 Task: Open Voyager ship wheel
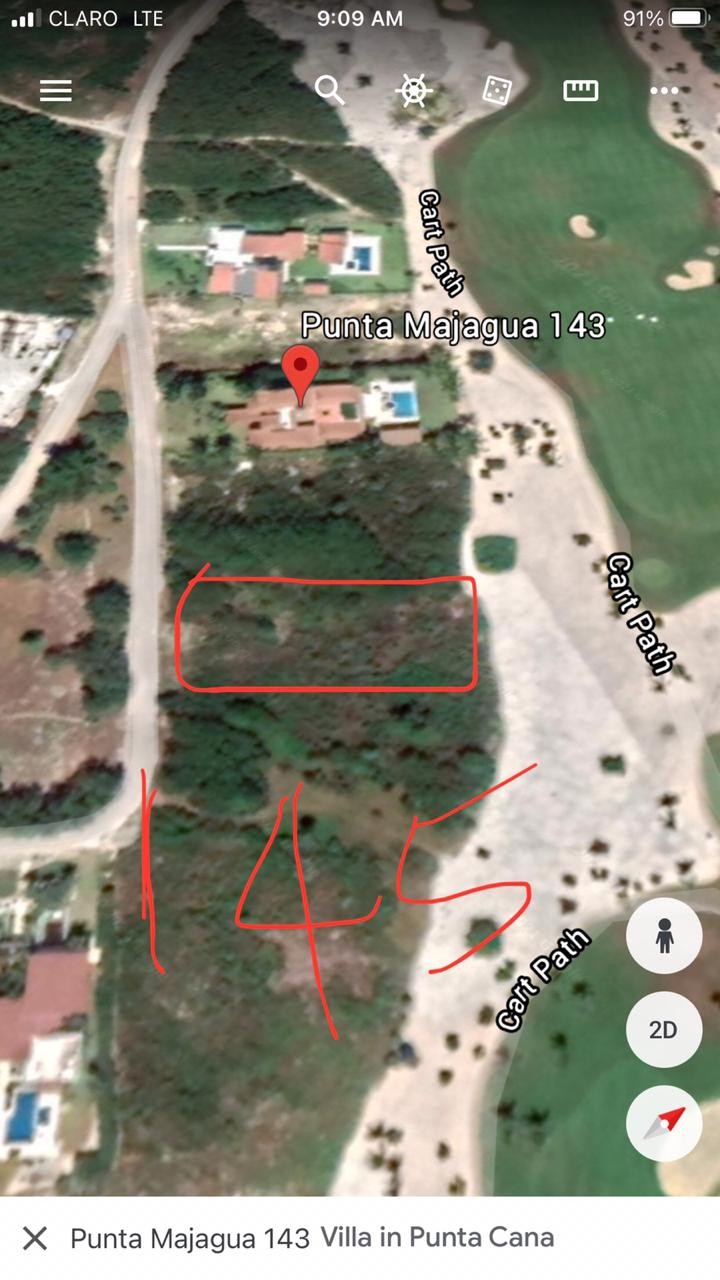(x=413, y=90)
